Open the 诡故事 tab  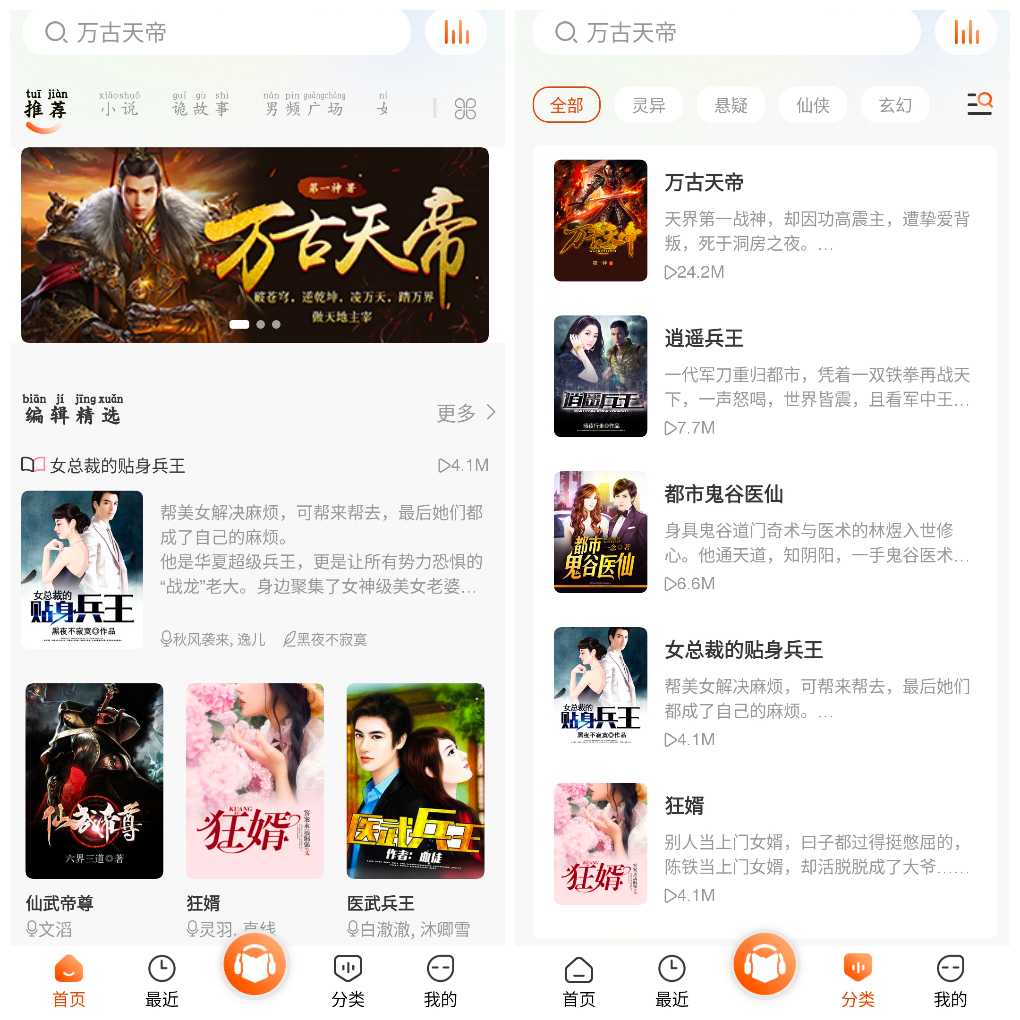(200, 106)
